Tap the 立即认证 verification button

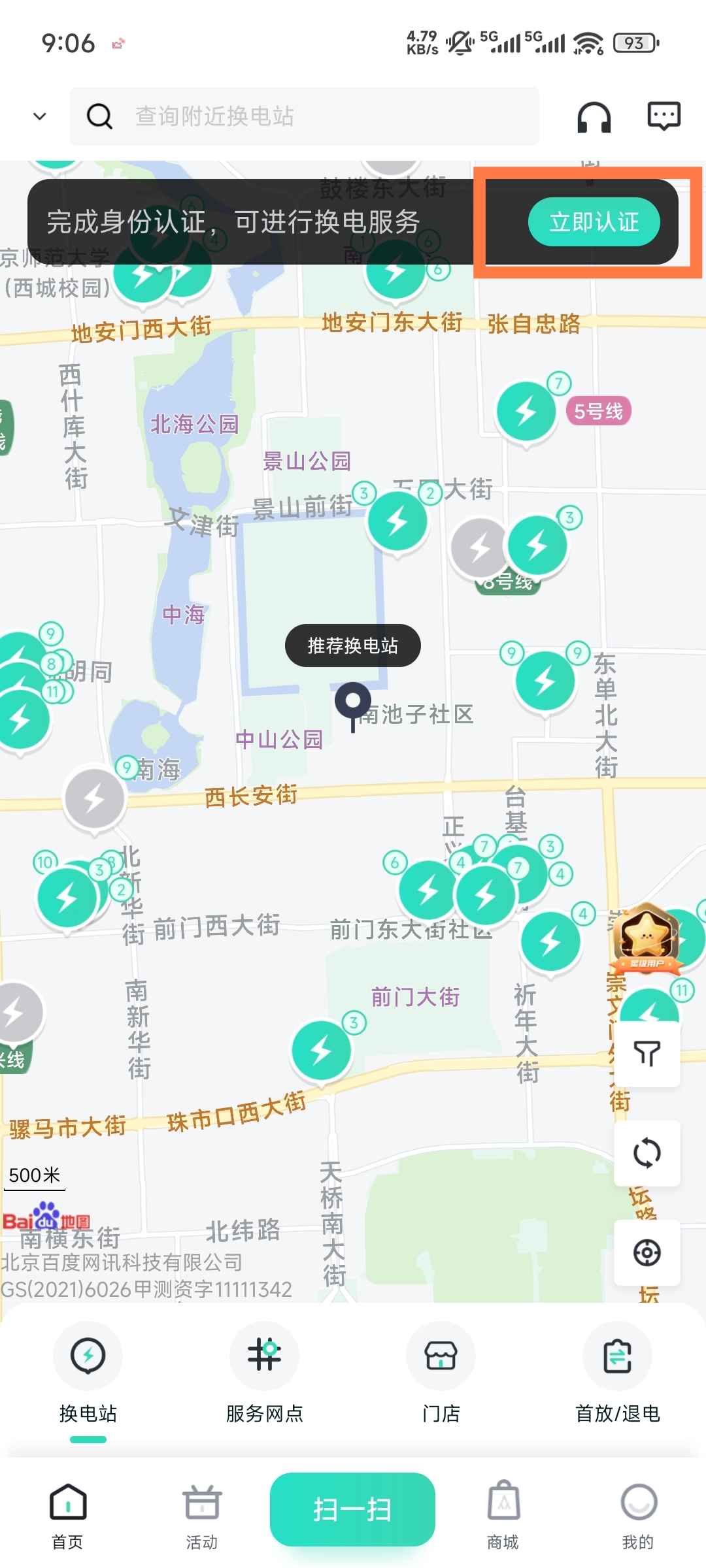coord(594,222)
